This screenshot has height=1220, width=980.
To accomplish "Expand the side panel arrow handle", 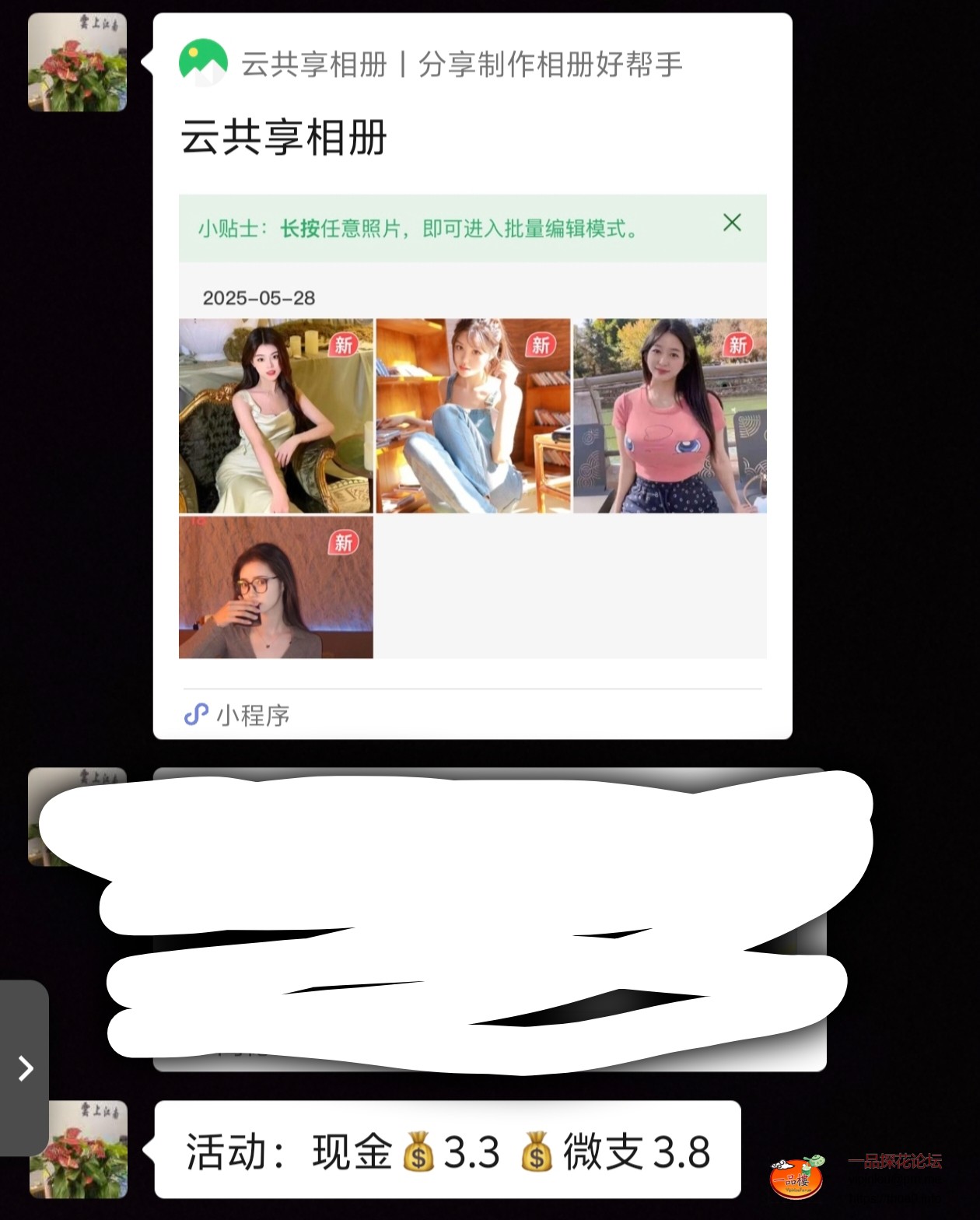I will 25,1067.
